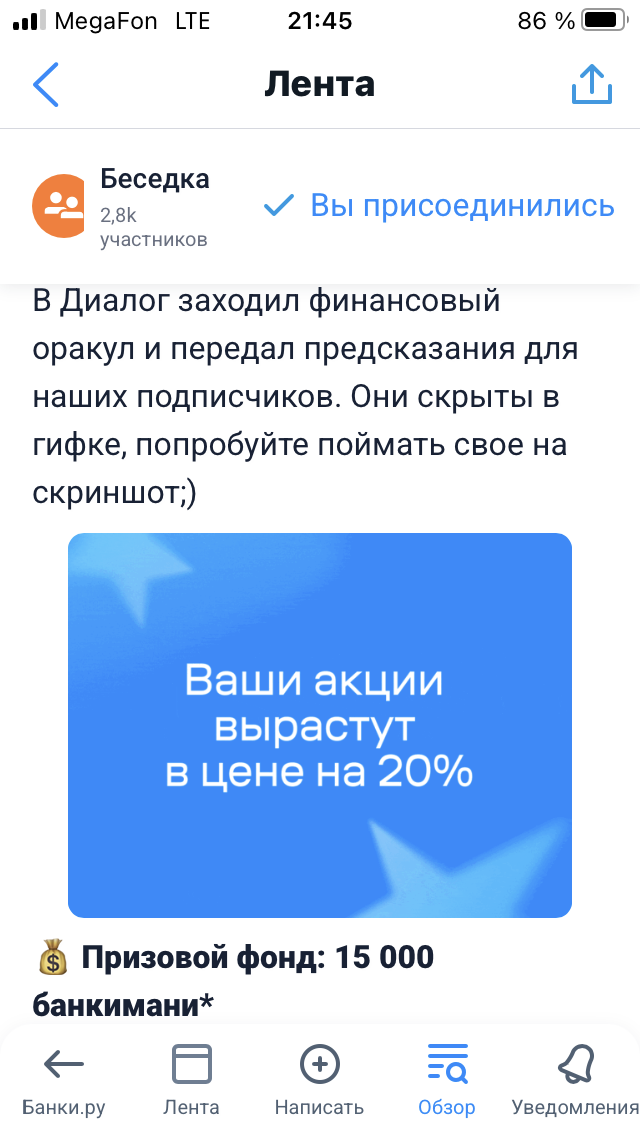Open the Уведомления bell tab
Screen dimensions: 640x1136
(575, 1079)
